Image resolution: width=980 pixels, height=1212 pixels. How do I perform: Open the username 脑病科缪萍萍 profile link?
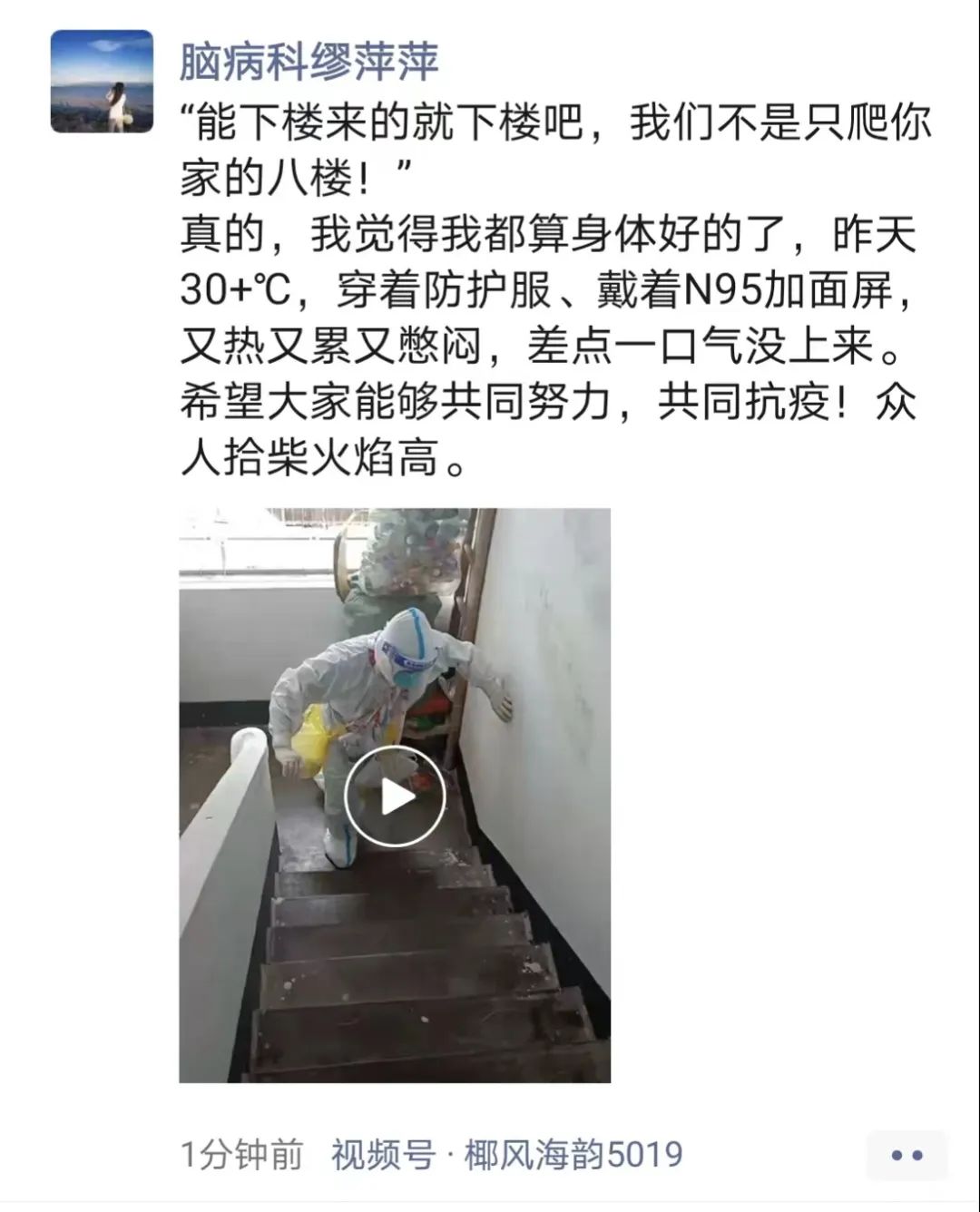(309, 62)
